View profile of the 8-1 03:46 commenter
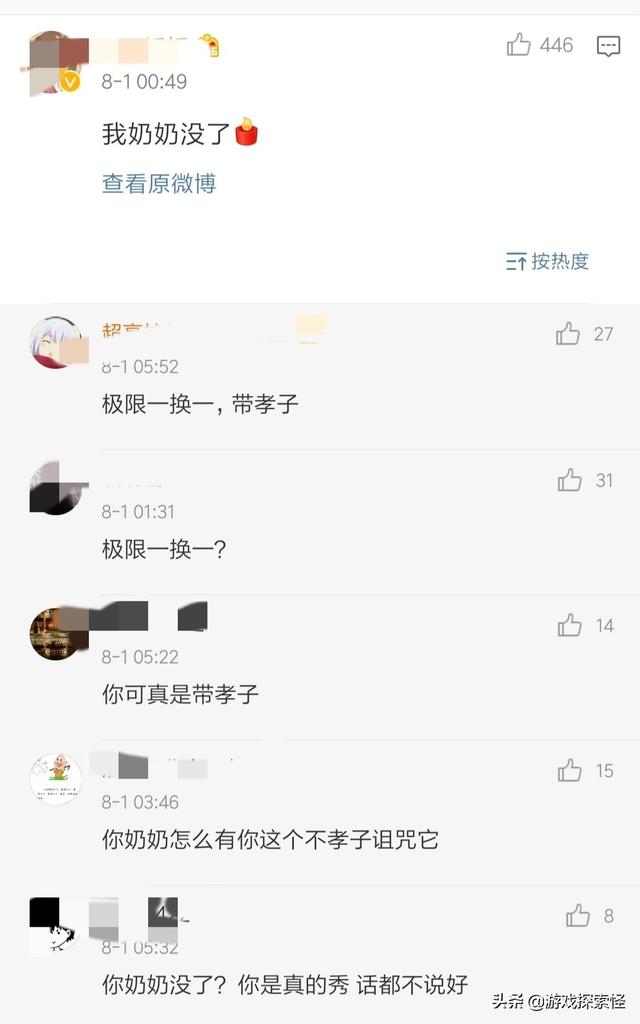 pyautogui.click(x=55, y=779)
